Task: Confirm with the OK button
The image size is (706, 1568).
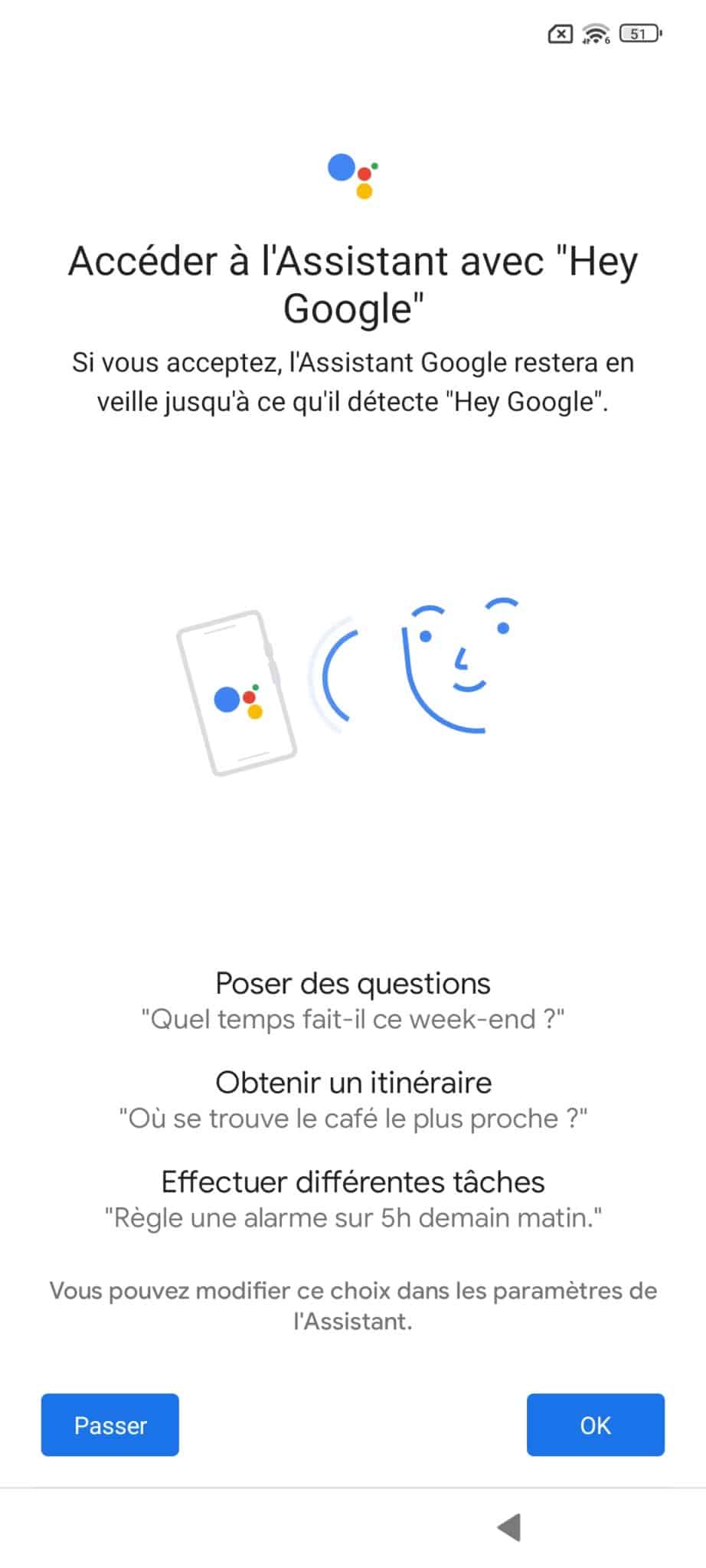Action: coord(595,1424)
